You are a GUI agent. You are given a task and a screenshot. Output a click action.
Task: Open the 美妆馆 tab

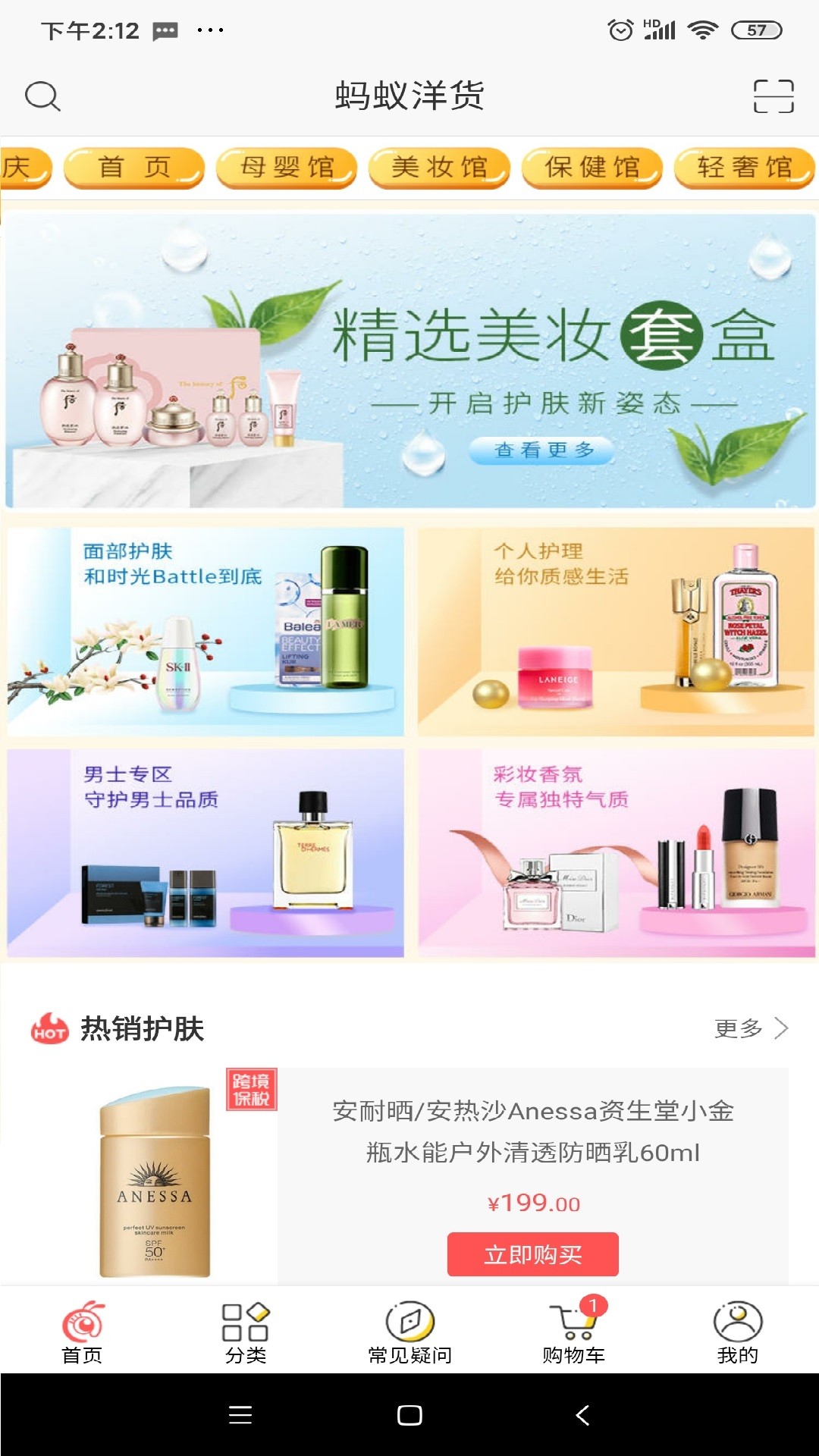438,168
